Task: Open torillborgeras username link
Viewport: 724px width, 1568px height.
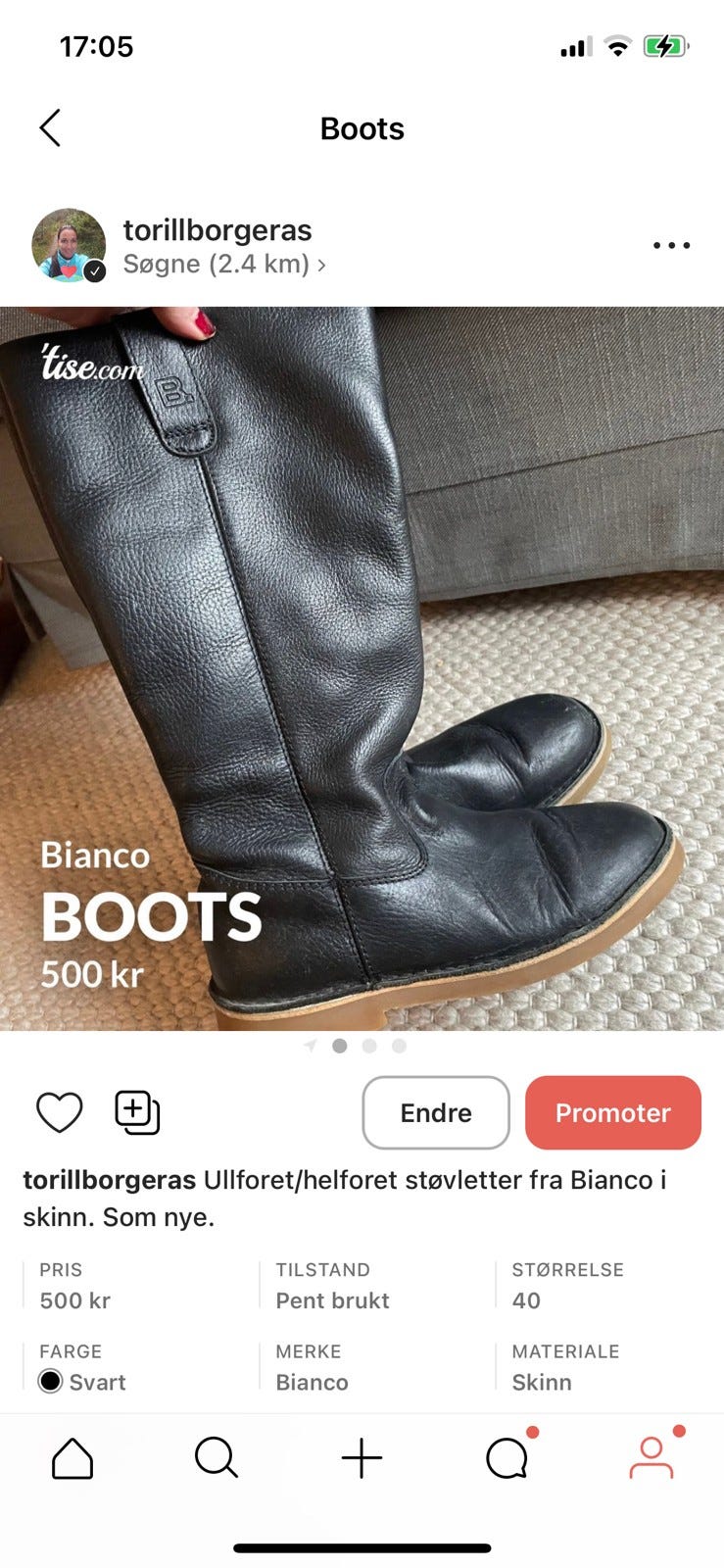Action: coord(217,229)
